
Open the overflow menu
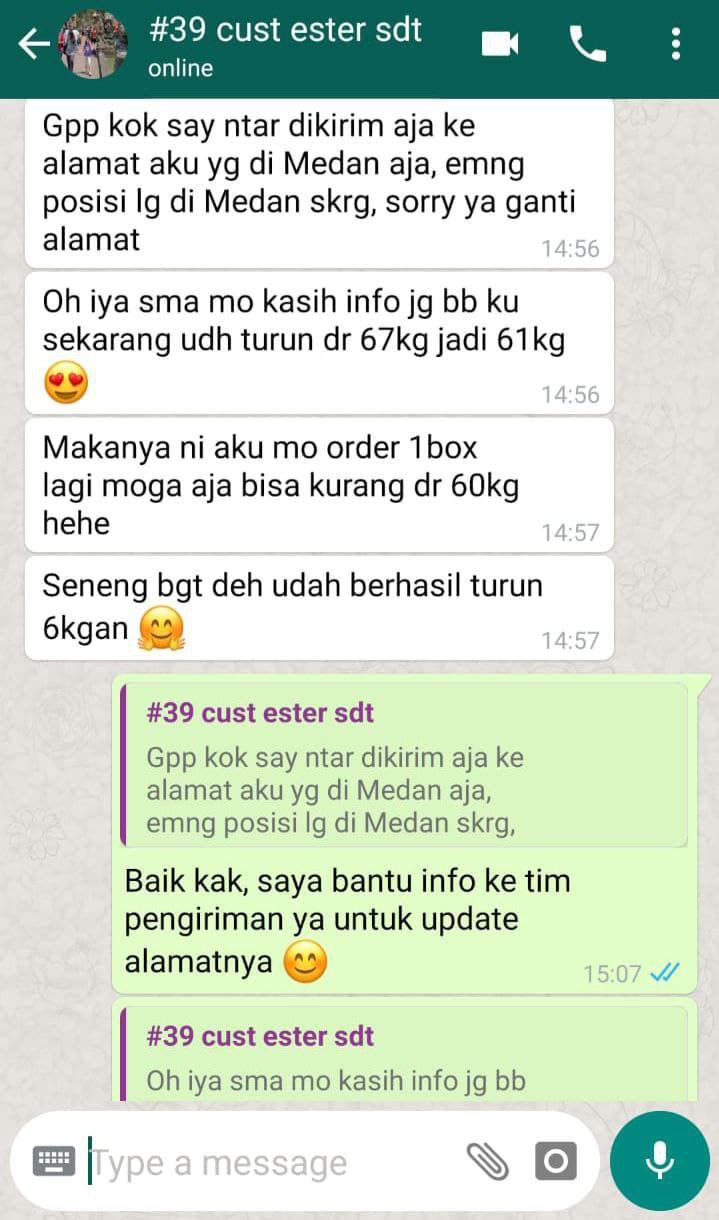[676, 44]
